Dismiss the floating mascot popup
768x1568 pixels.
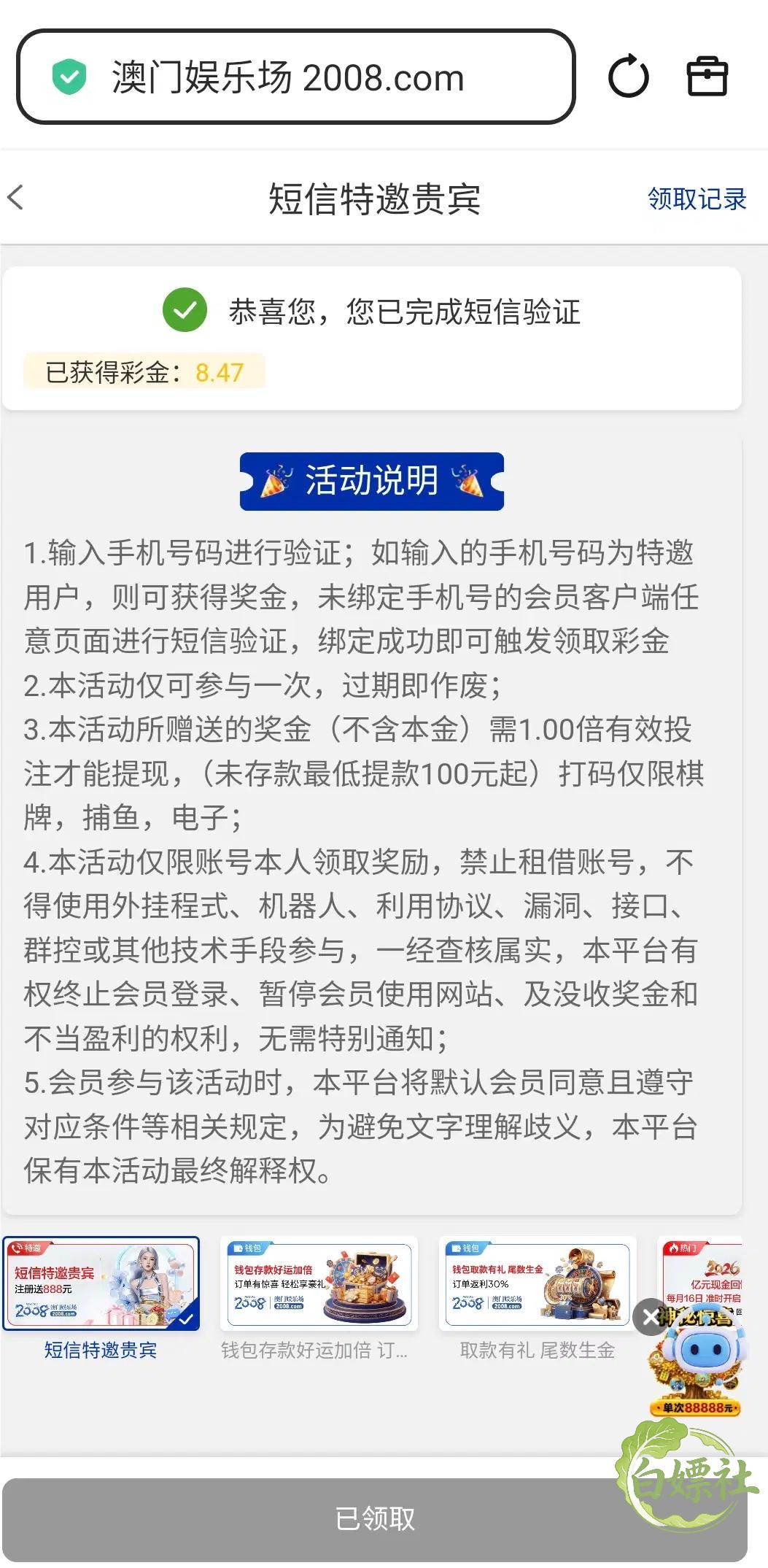click(x=651, y=1318)
